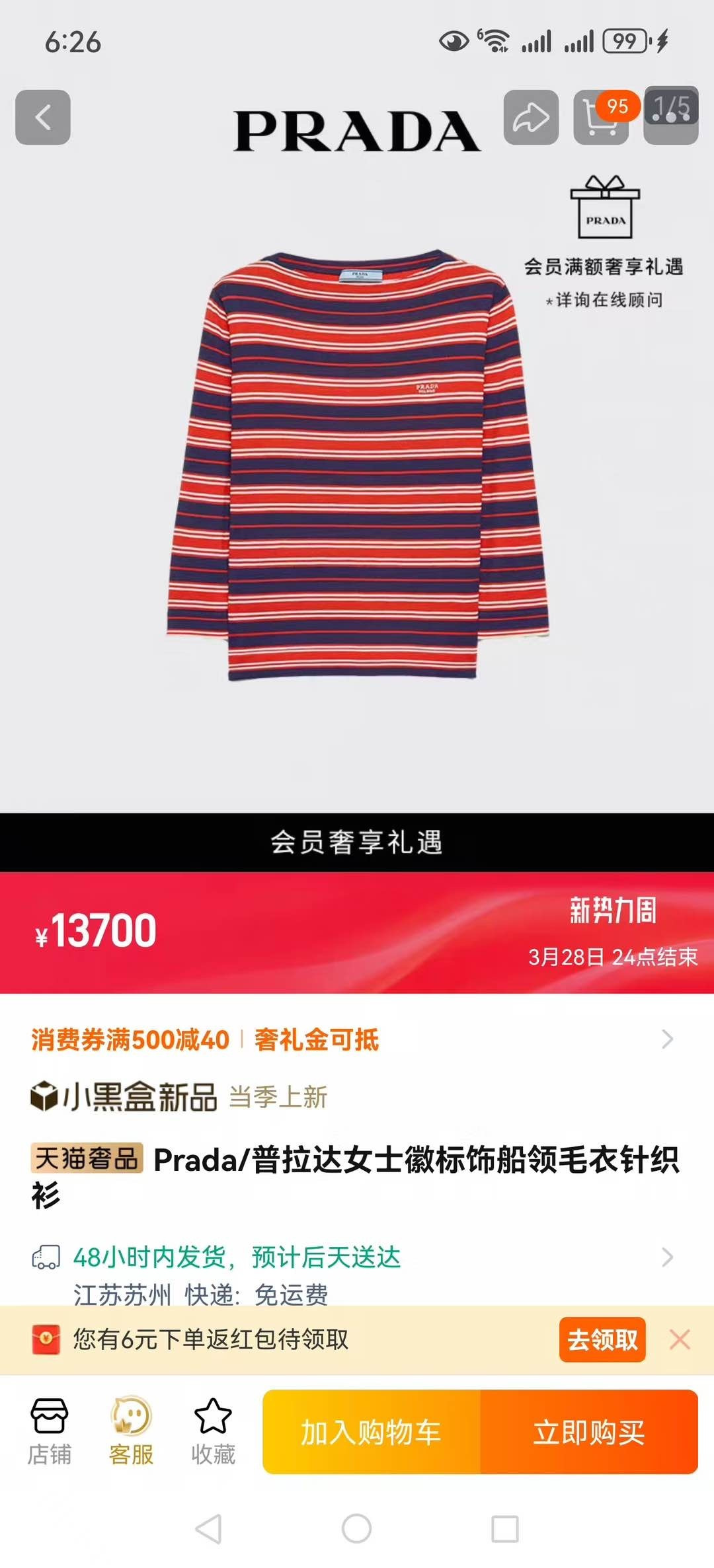Tap the system home button
Image resolution: width=714 pixels, height=1568 pixels.
[357, 1528]
